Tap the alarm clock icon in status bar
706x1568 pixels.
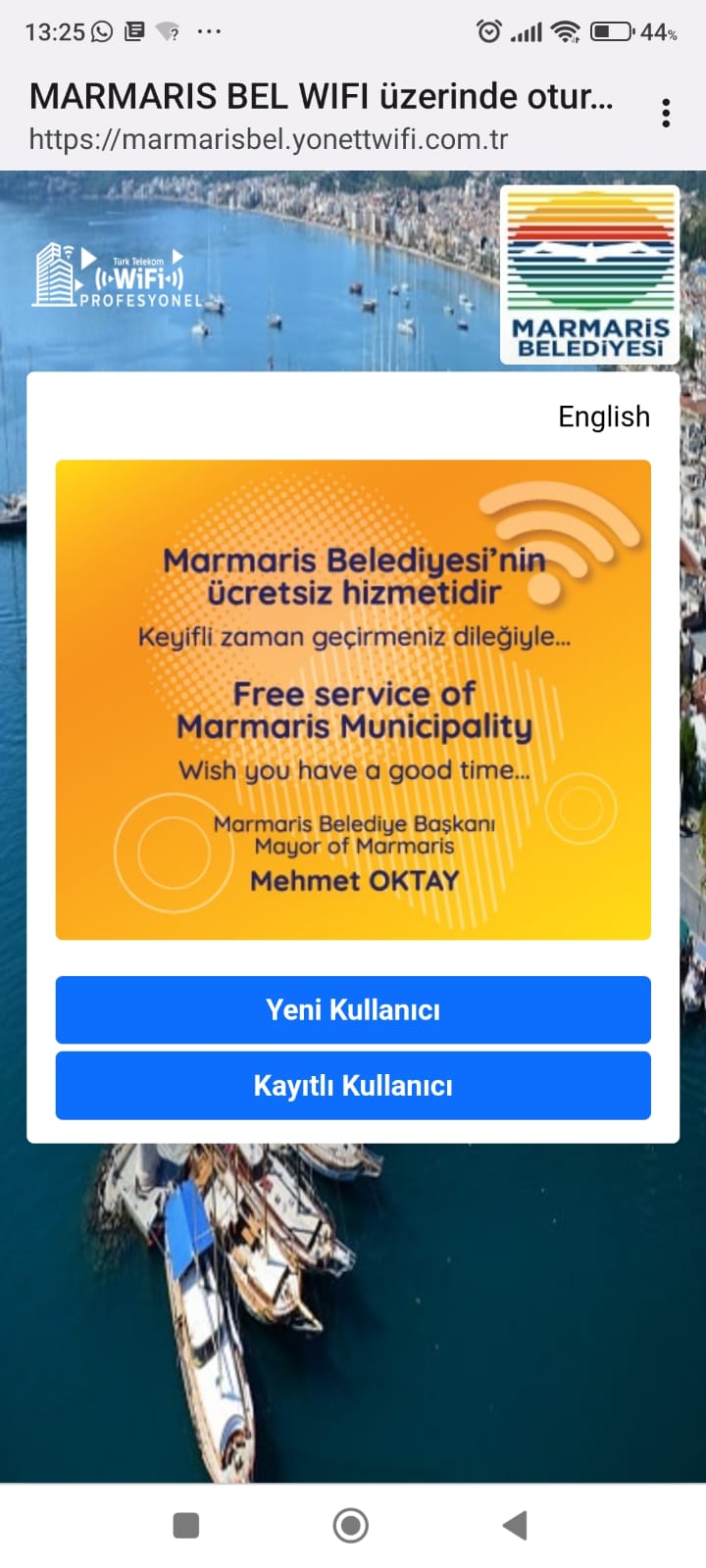tap(490, 30)
